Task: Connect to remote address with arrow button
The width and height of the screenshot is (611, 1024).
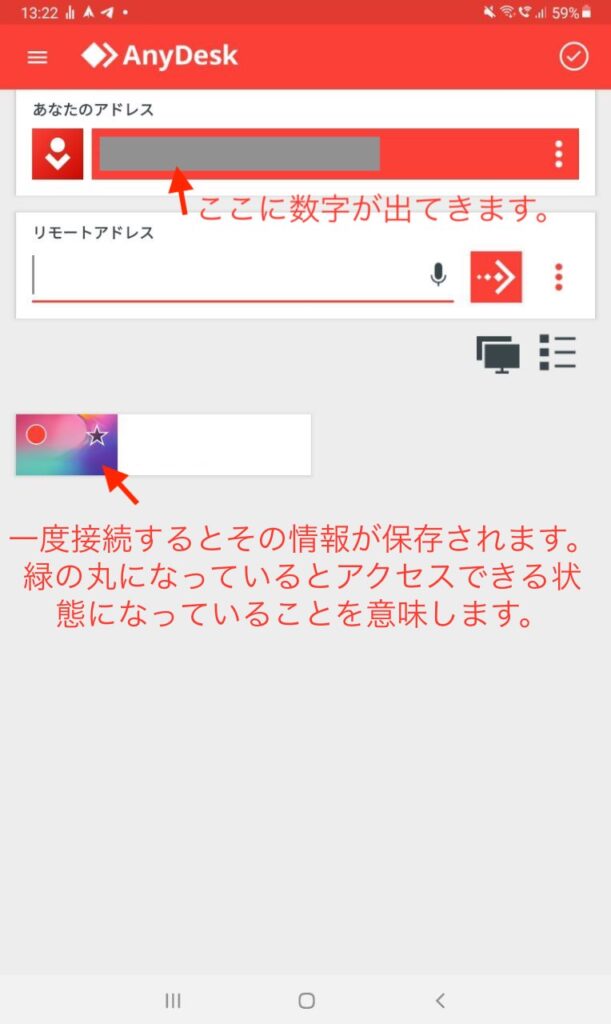Action: pyautogui.click(x=496, y=277)
